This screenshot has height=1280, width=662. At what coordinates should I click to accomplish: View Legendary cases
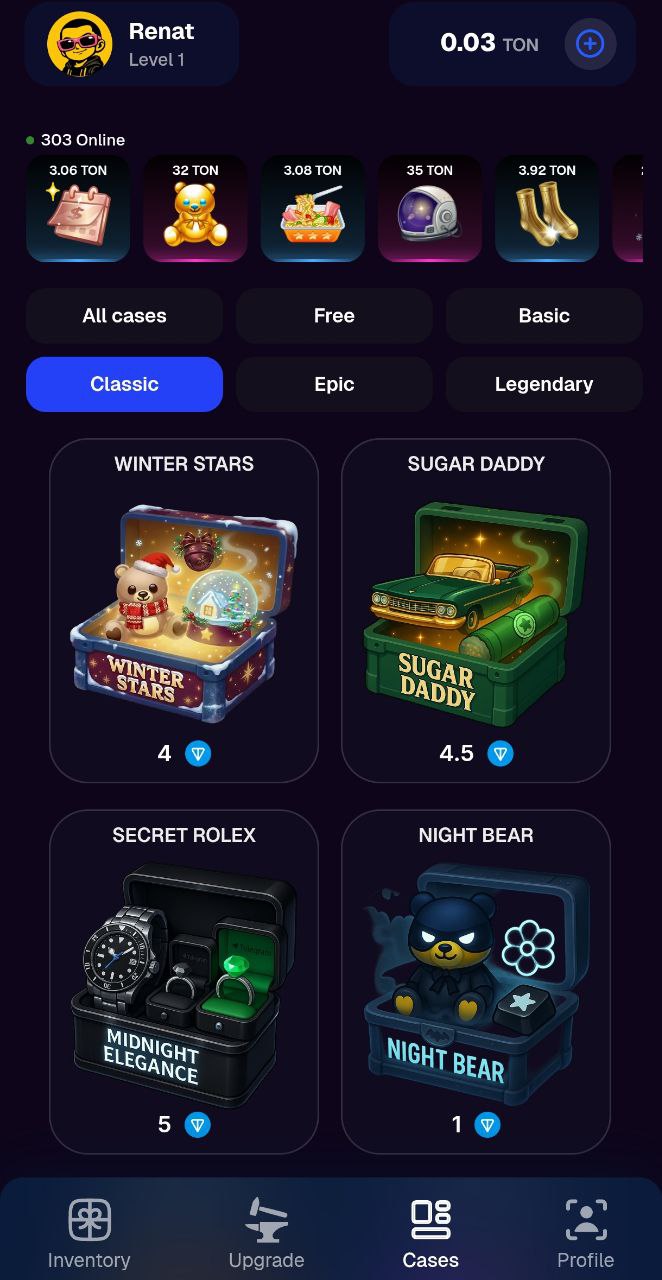[543, 384]
